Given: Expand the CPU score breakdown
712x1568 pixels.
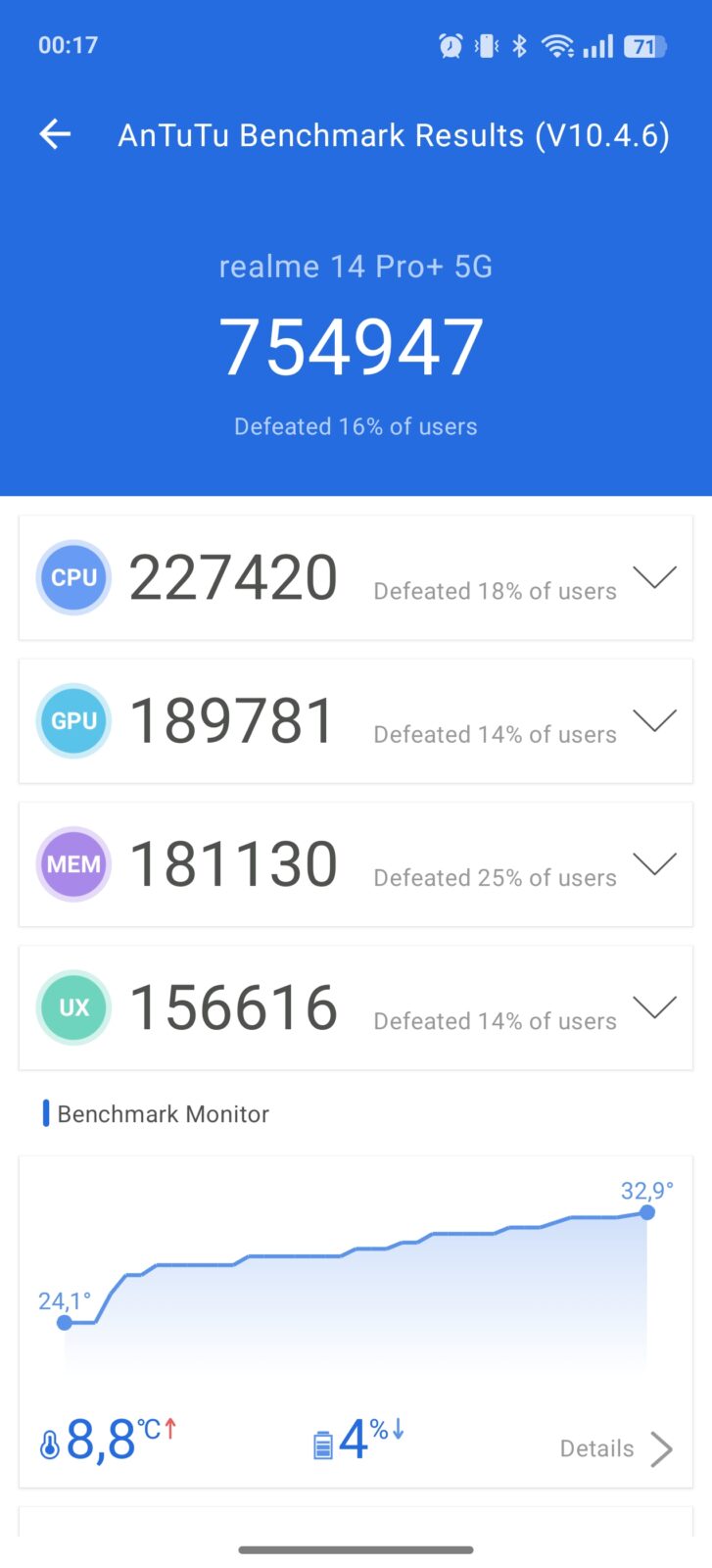Looking at the screenshot, I should click(654, 577).
